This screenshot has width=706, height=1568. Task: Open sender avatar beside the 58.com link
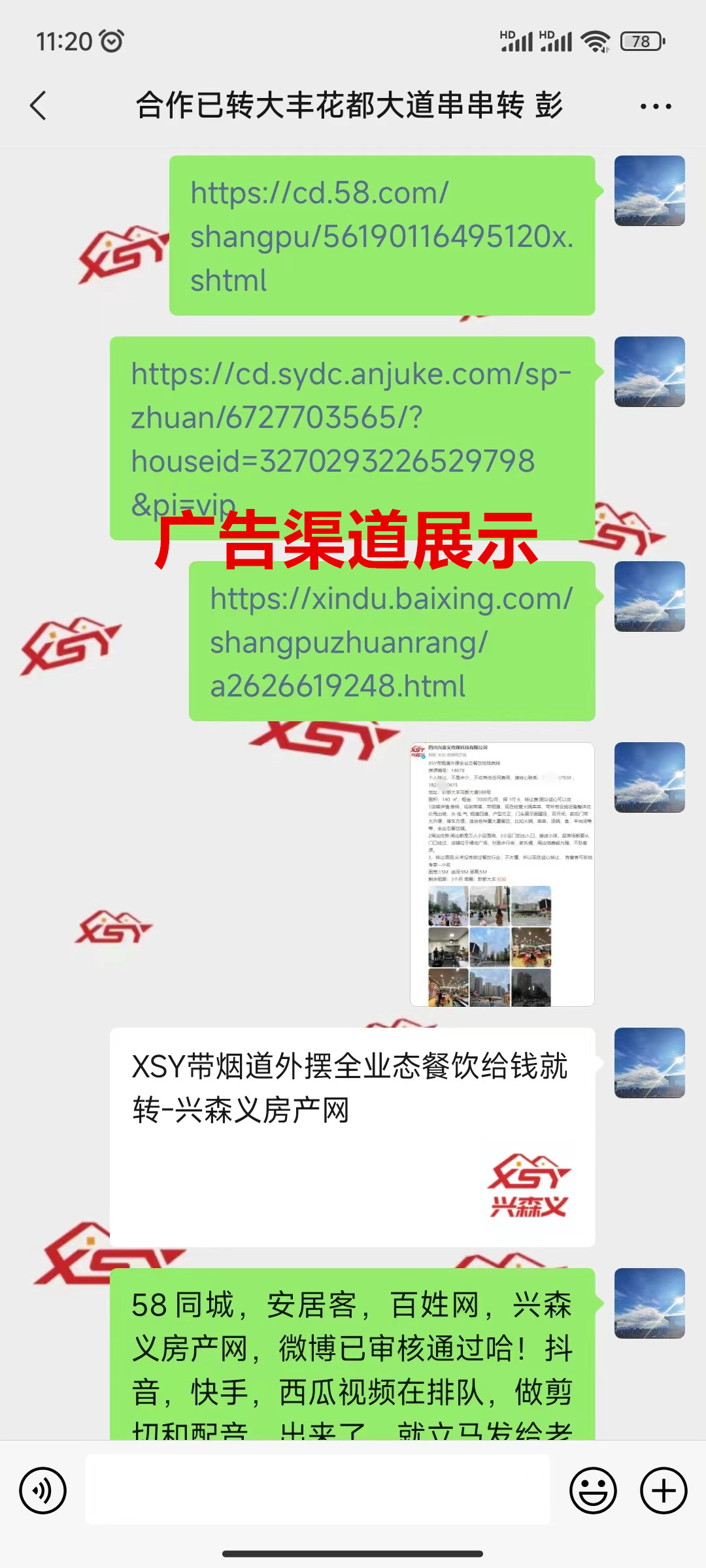point(649,191)
